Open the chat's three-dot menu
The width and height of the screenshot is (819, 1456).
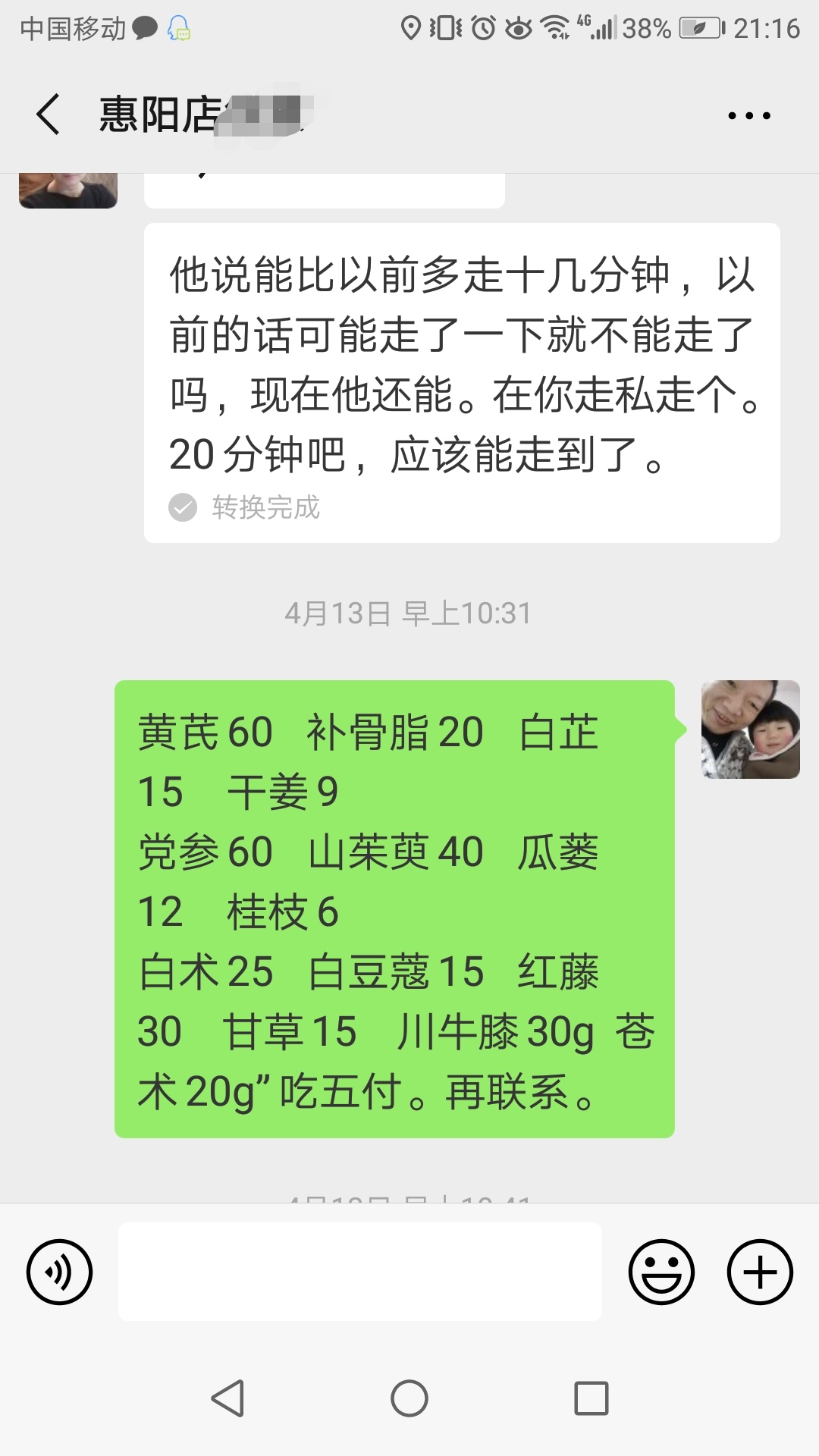[x=748, y=116]
